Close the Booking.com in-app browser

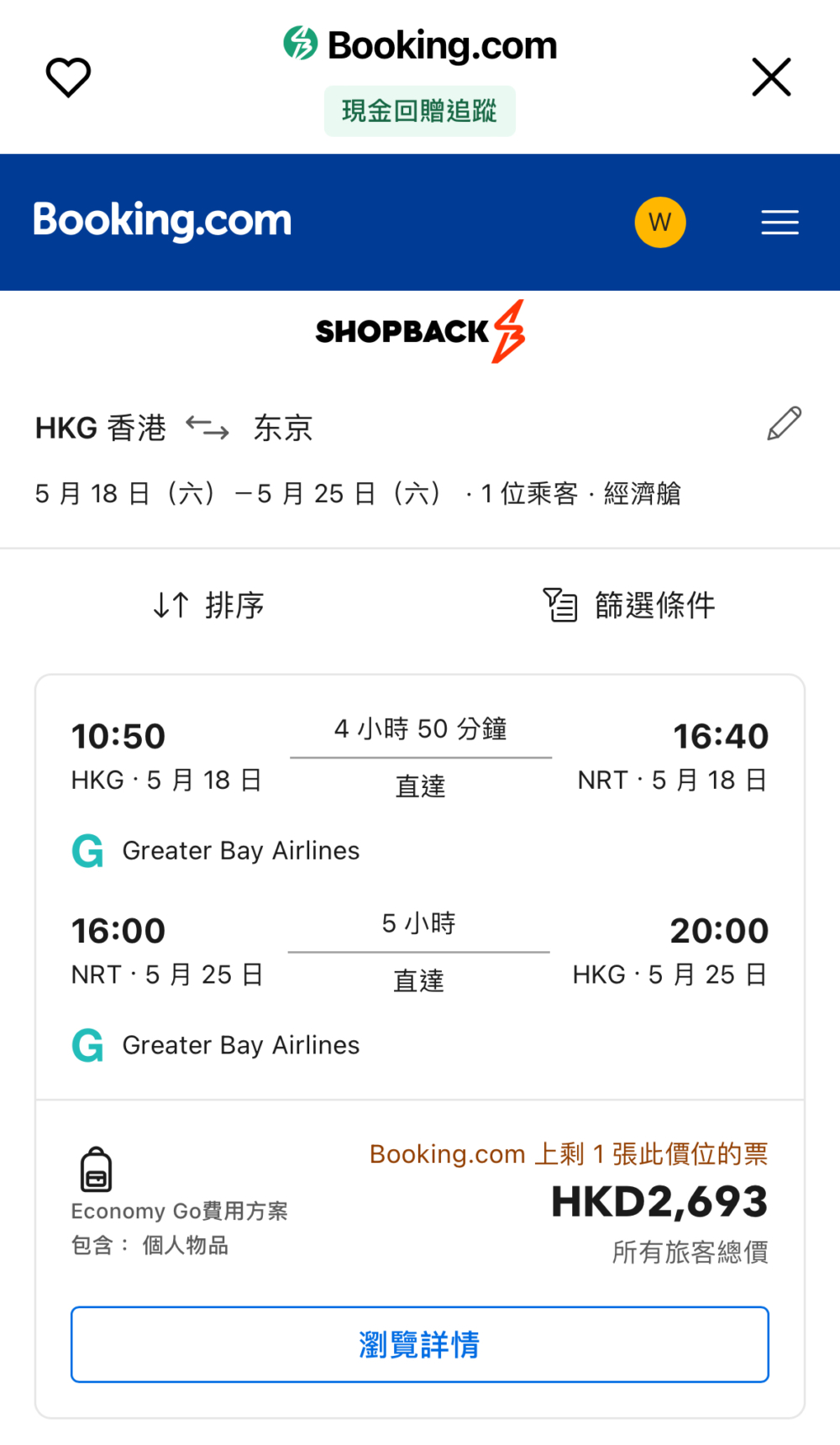pyautogui.click(x=771, y=77)
